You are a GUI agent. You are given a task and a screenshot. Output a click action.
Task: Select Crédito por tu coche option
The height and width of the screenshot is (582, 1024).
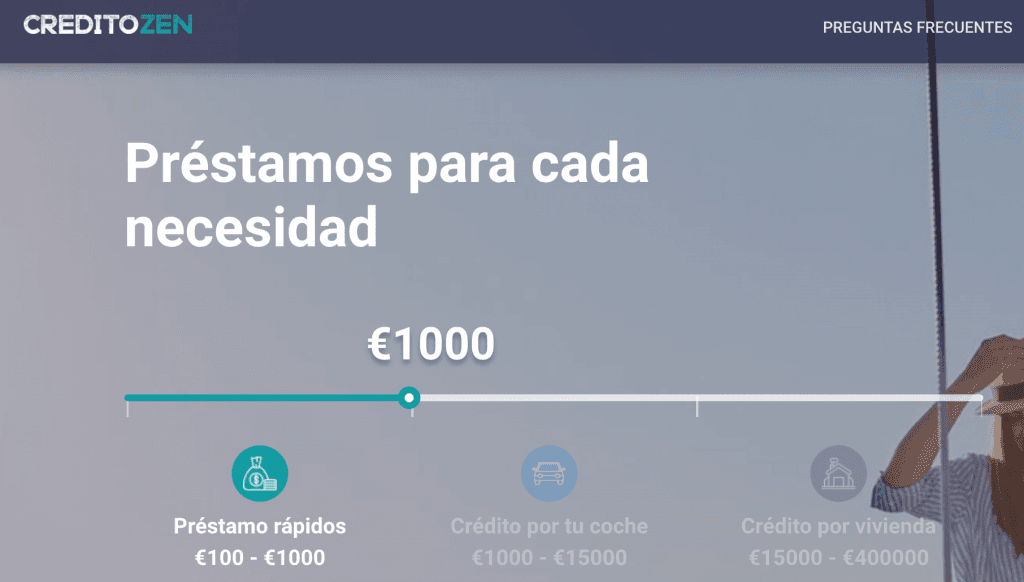coord(549,474)
